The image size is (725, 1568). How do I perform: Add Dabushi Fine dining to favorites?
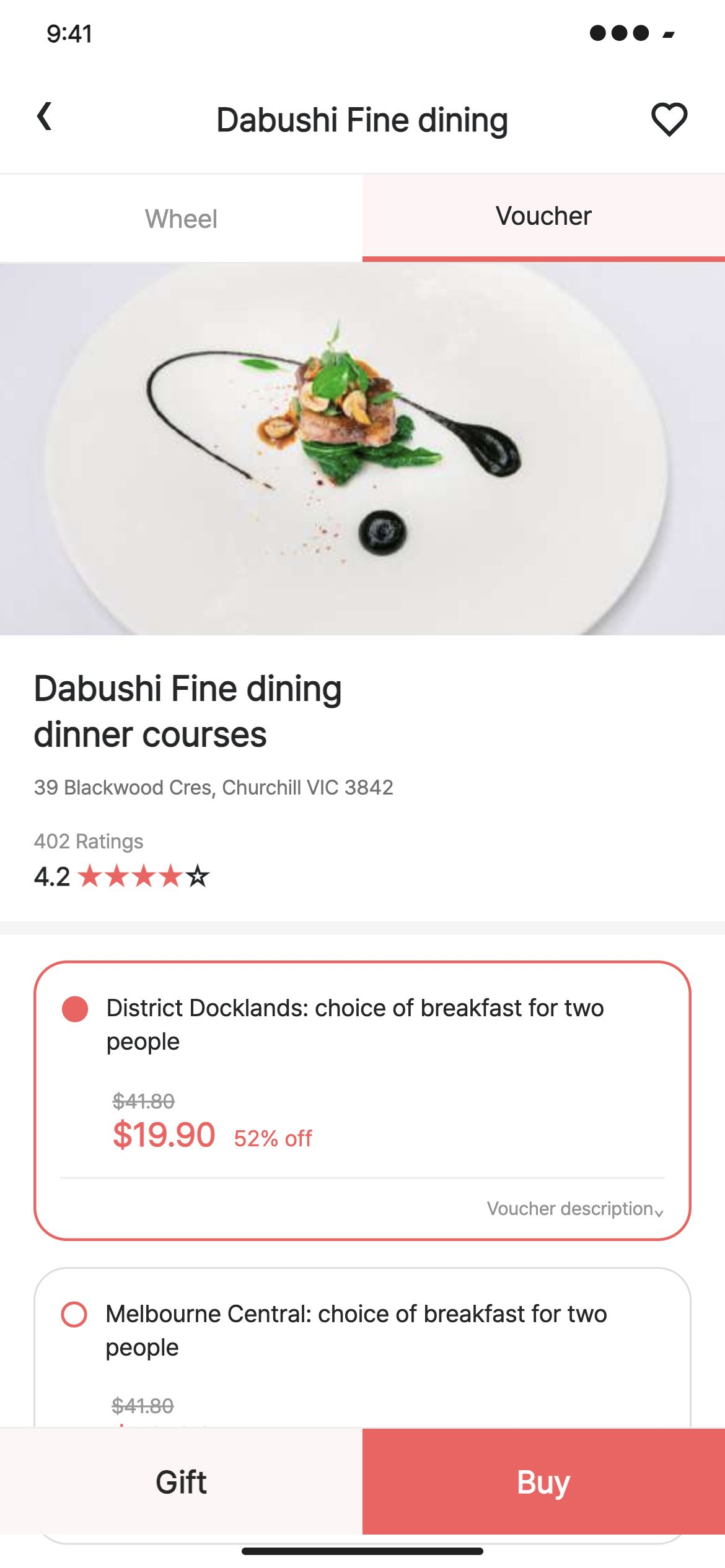(669, 119)
